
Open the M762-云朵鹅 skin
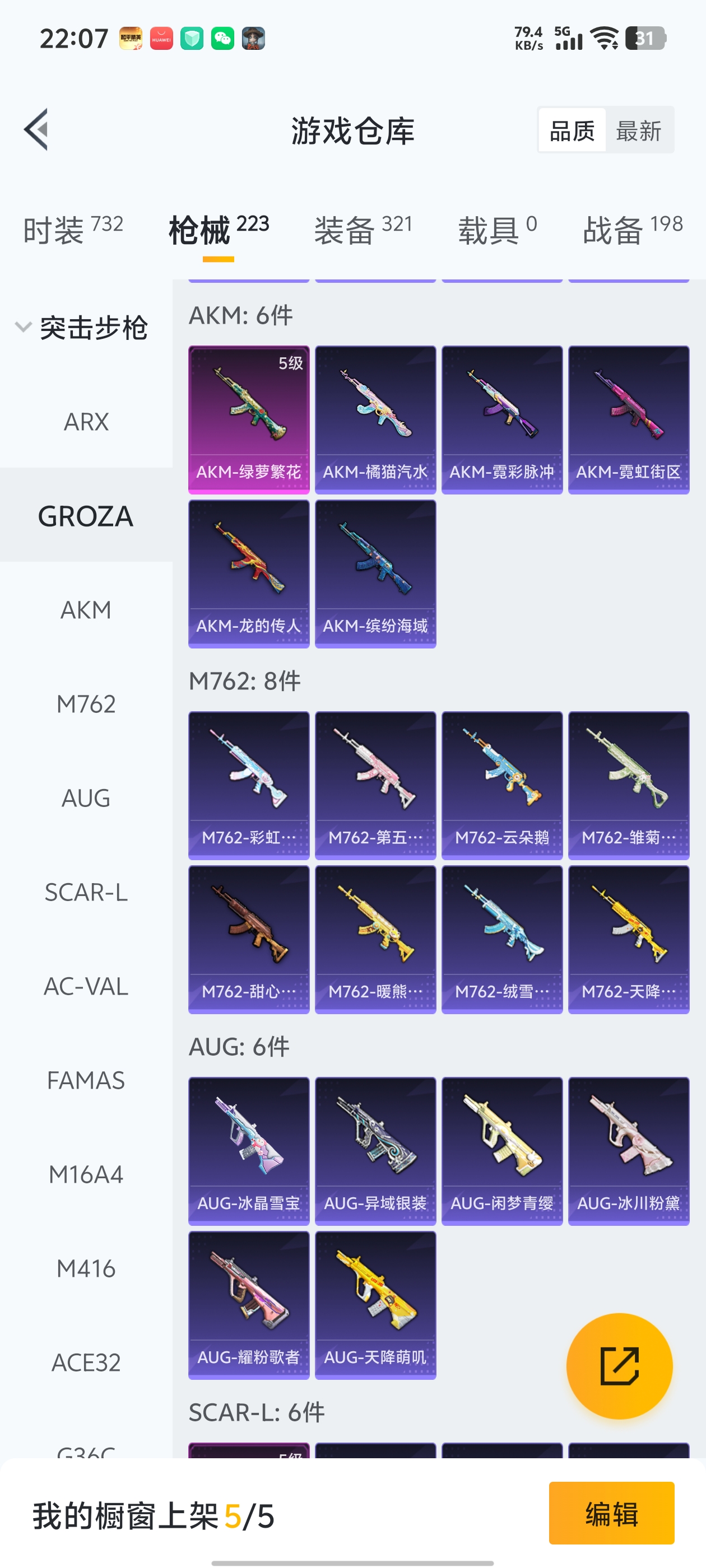(x=501, y=785)
